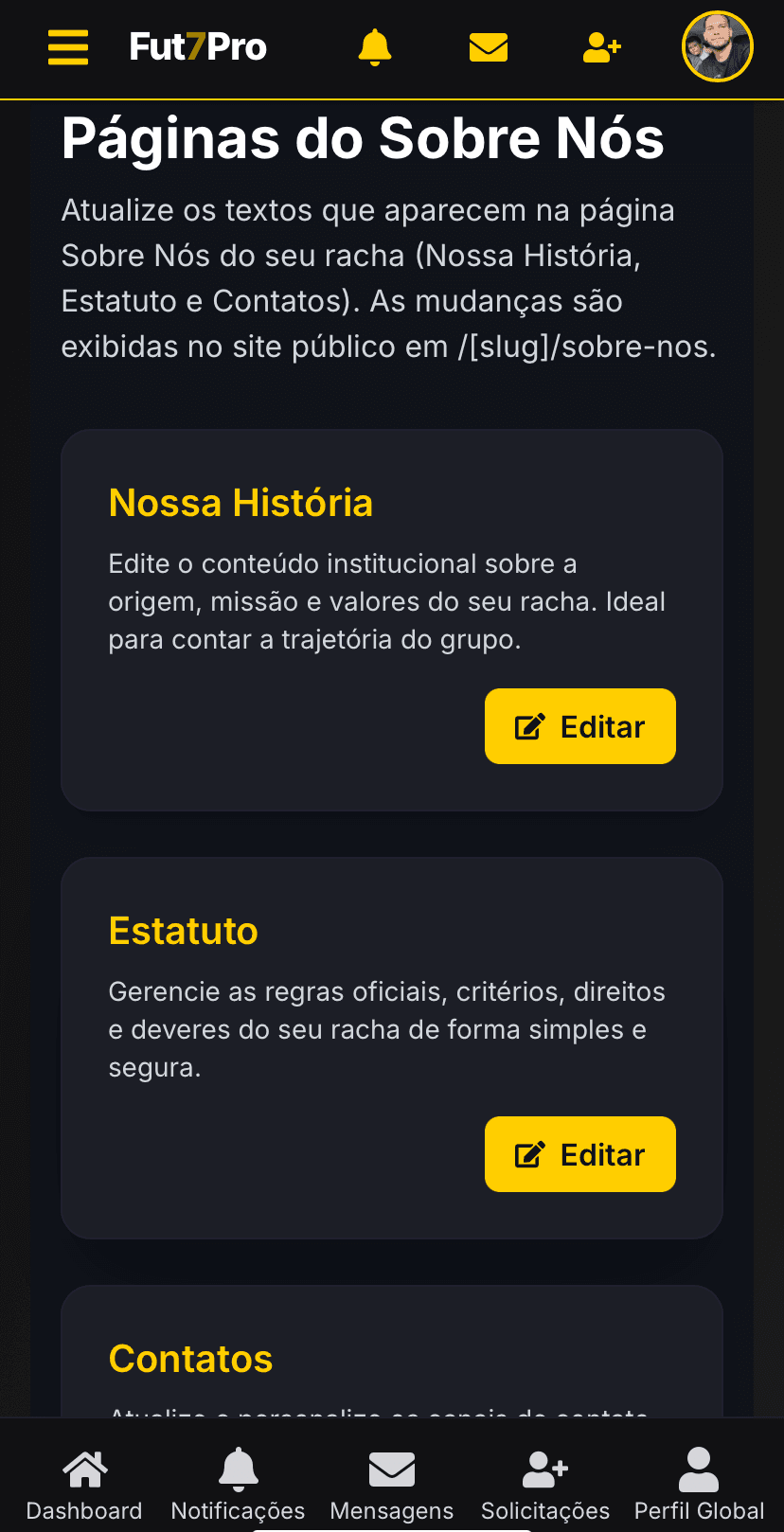Tap the Contatos card title

pos(189,1359)
